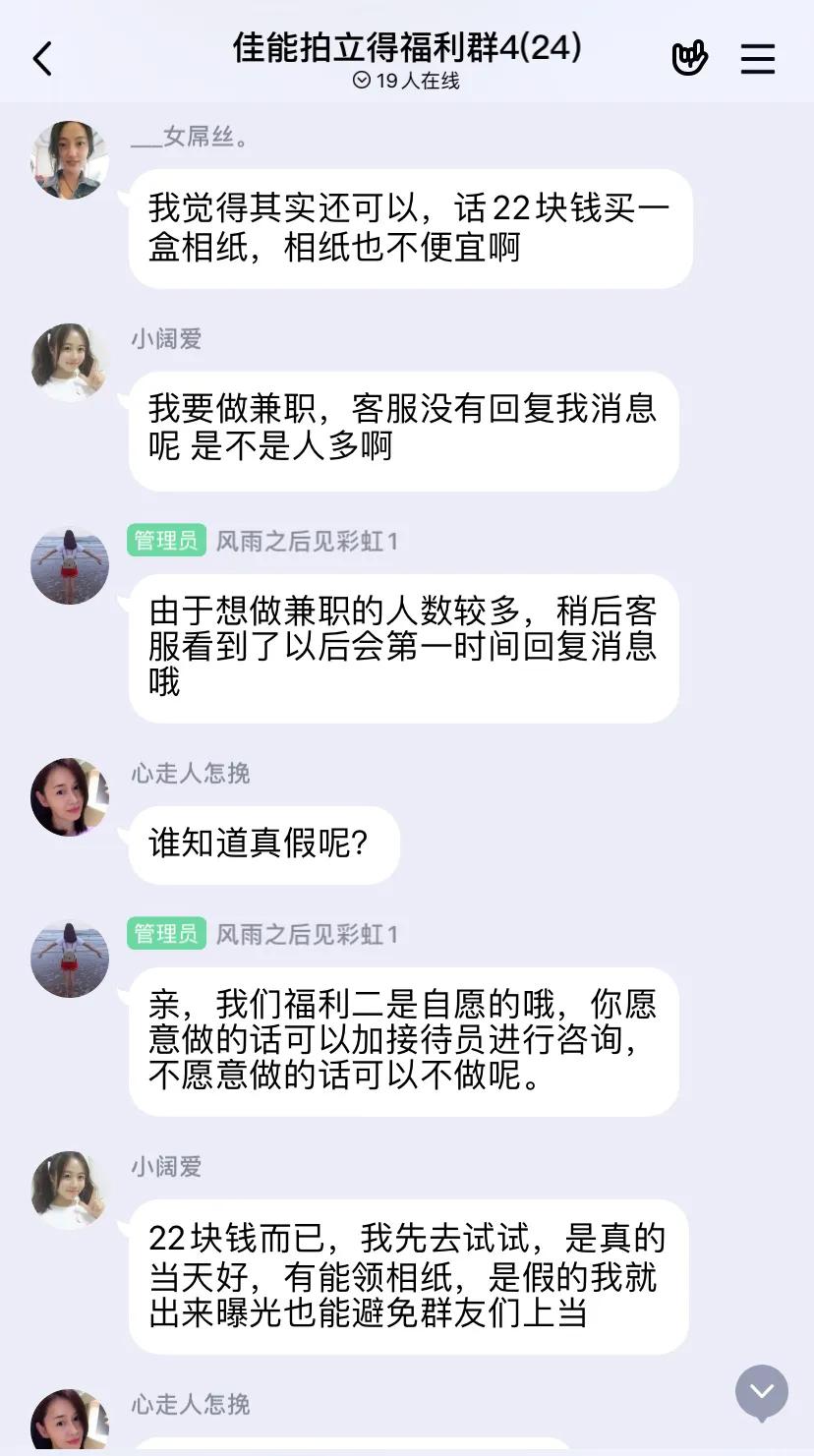Tap the 管理员 badge next to 风雨之后见彩虹1

[x=165, y=541]
